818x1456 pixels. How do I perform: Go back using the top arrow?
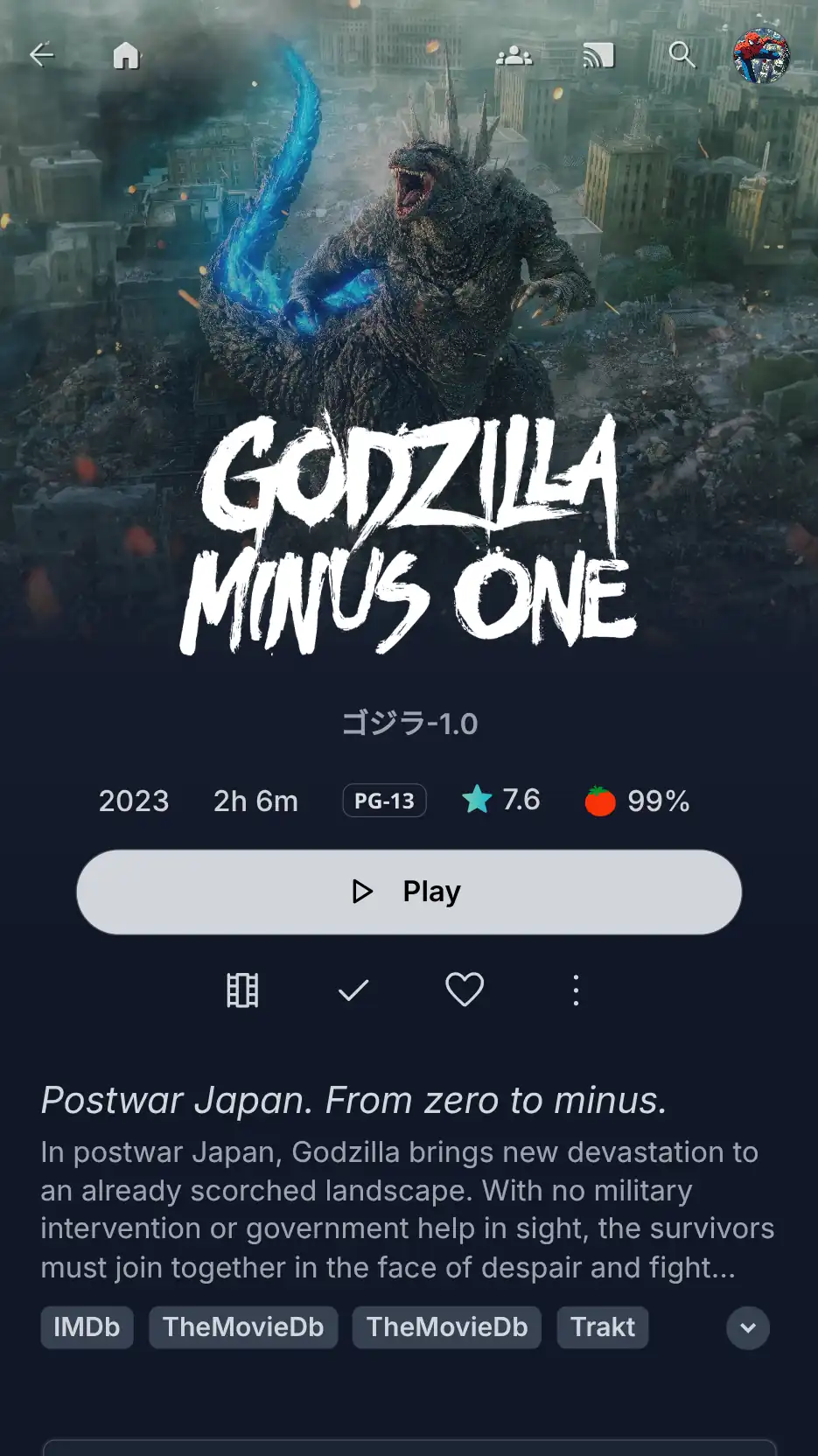[x=41, y=55]
